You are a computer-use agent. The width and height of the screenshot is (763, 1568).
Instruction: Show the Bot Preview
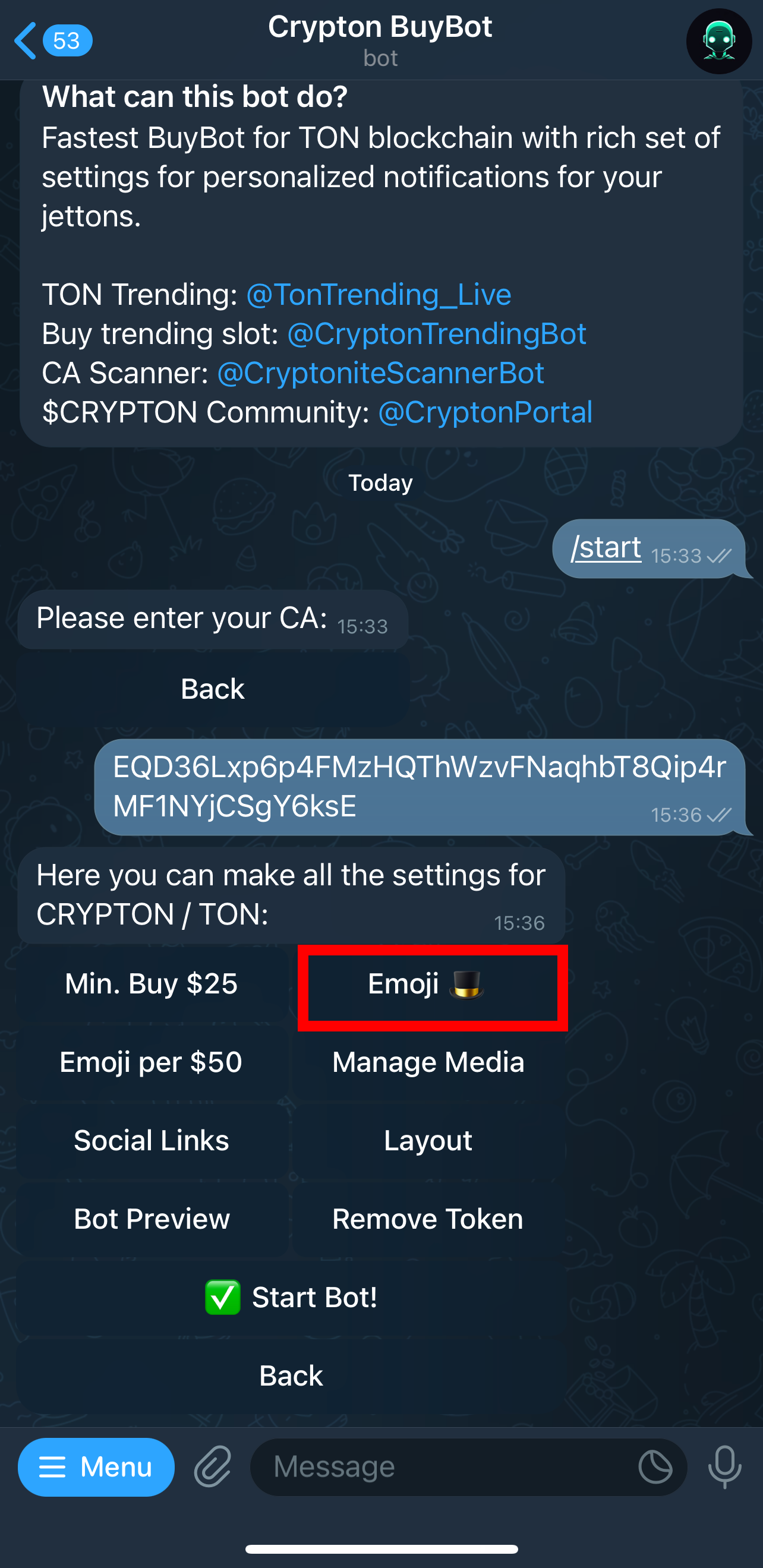pyautogui.click(x=152, y=1219)
